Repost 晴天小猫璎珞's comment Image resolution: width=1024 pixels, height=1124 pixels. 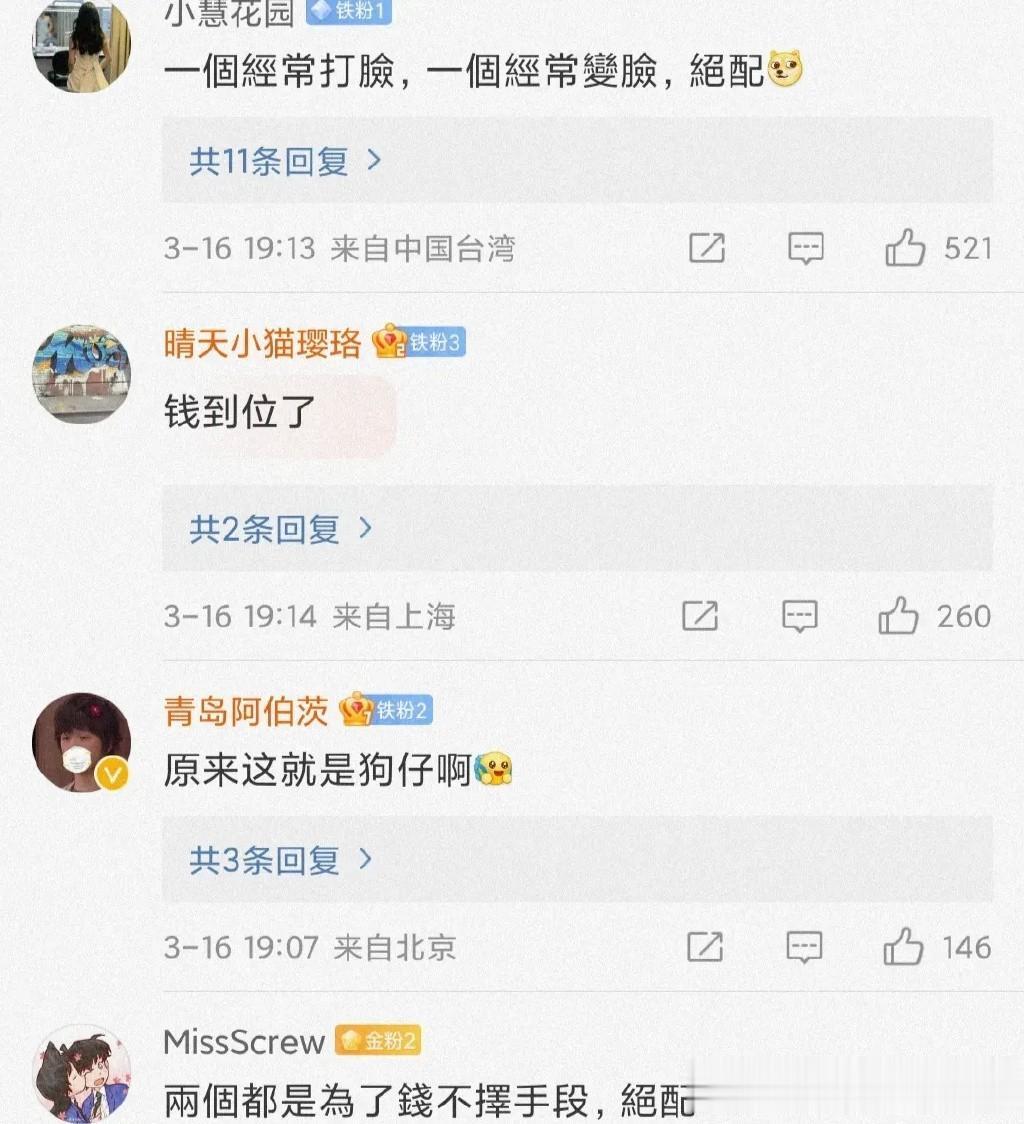(x=700, y=616)
